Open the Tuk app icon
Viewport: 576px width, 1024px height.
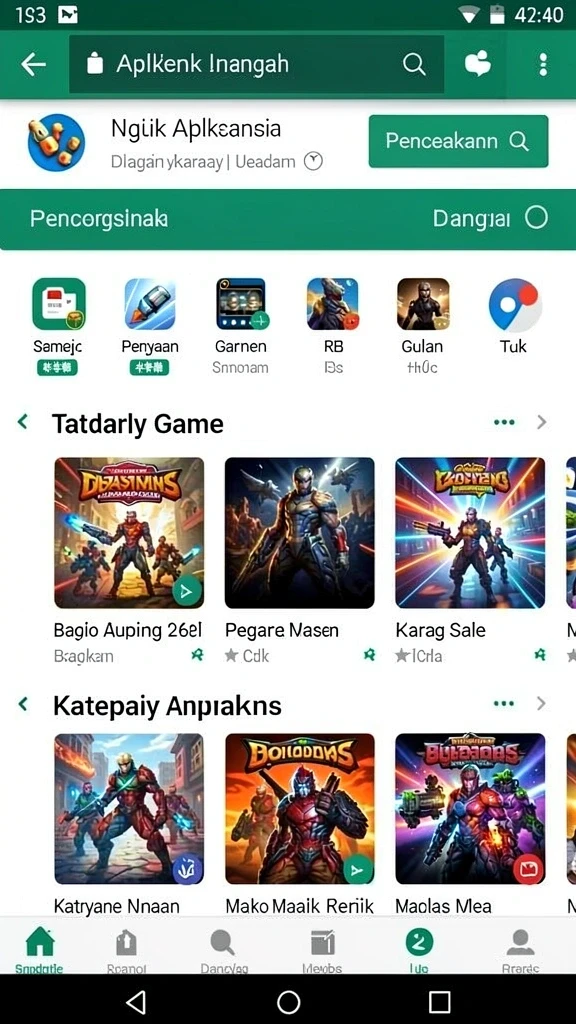point(515,305)
